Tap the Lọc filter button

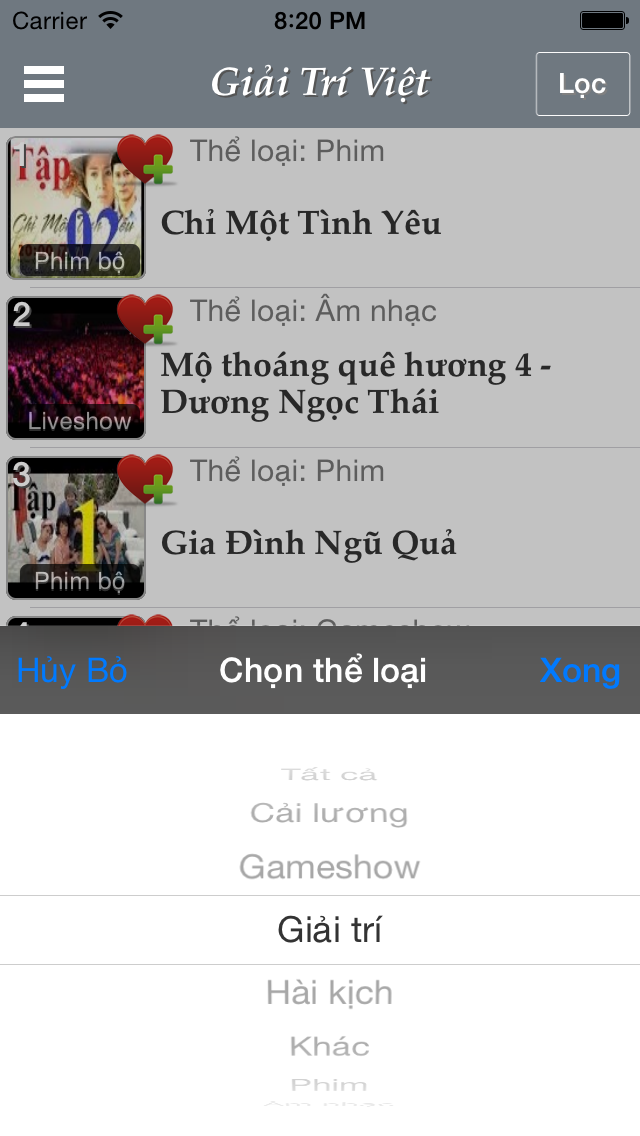click(583, 84)
